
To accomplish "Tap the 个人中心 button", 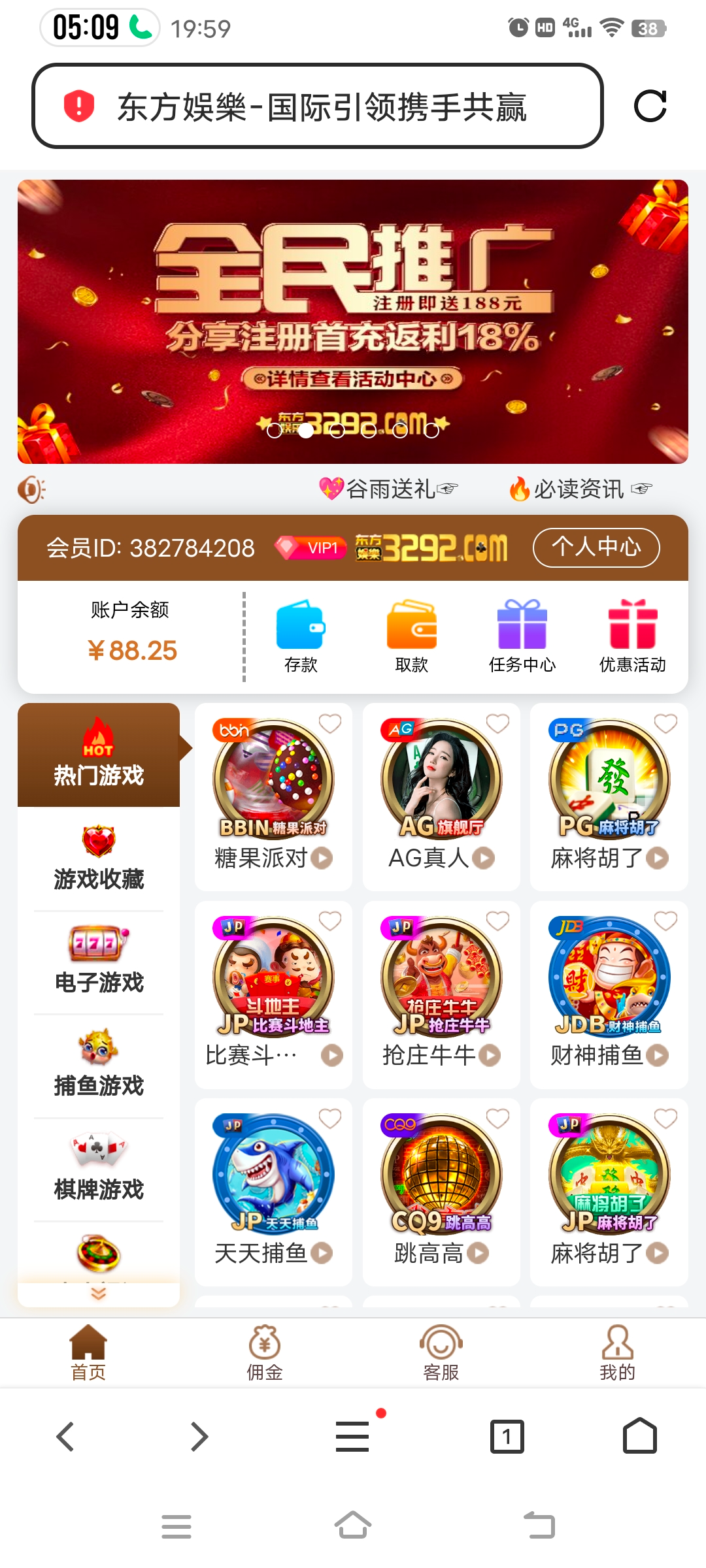I will pos(596,548).
